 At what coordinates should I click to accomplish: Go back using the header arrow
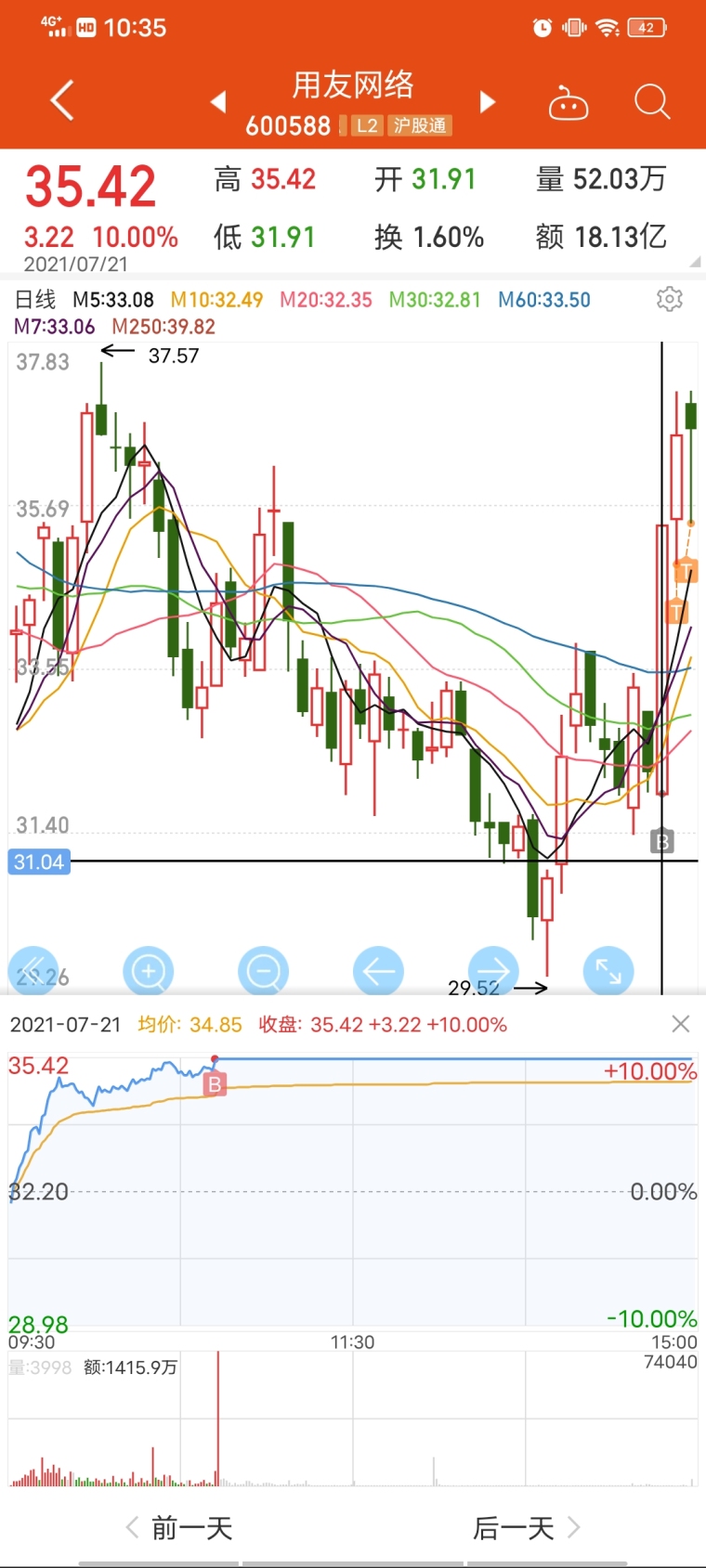pyautogui.click(x=61, y=100)
